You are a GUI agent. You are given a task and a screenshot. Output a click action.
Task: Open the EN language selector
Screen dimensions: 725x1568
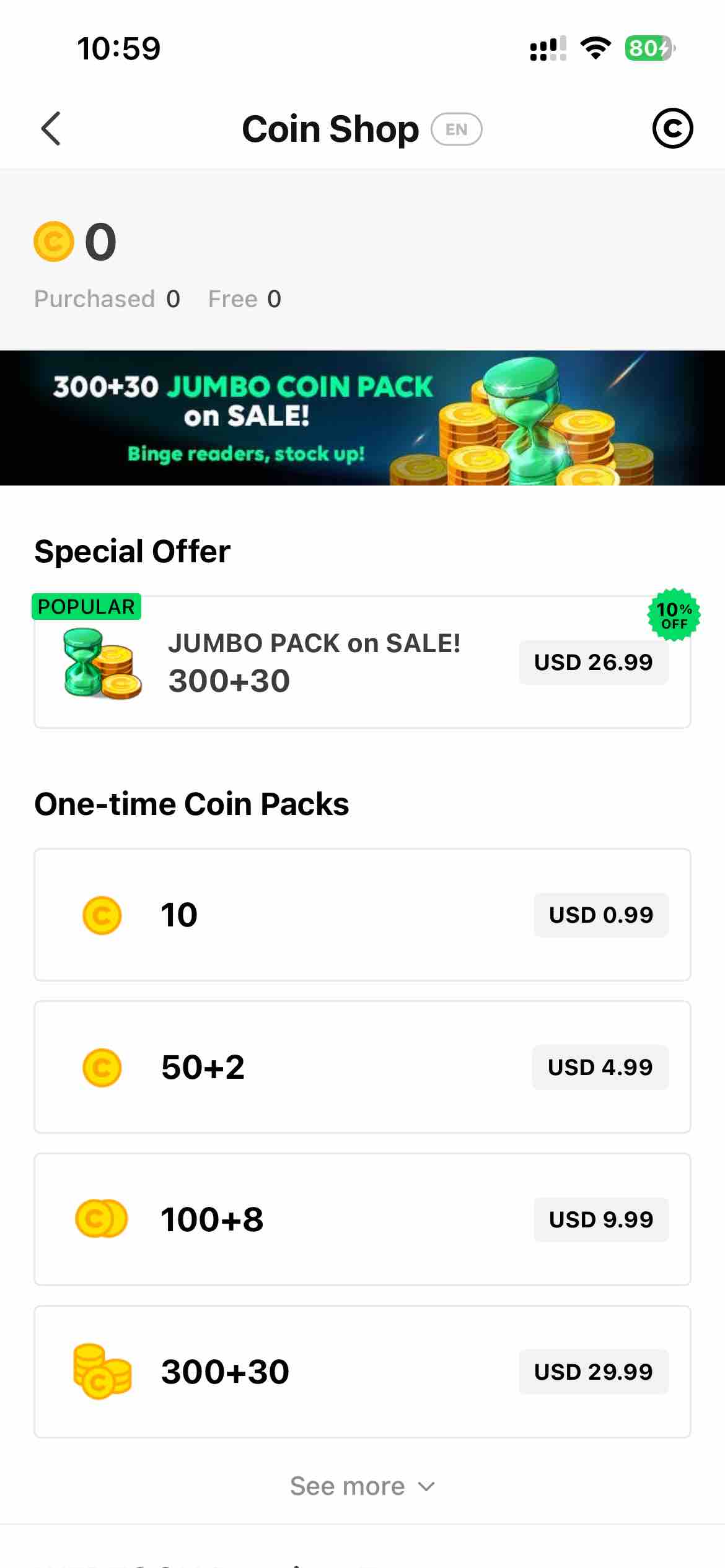(456, 129)
